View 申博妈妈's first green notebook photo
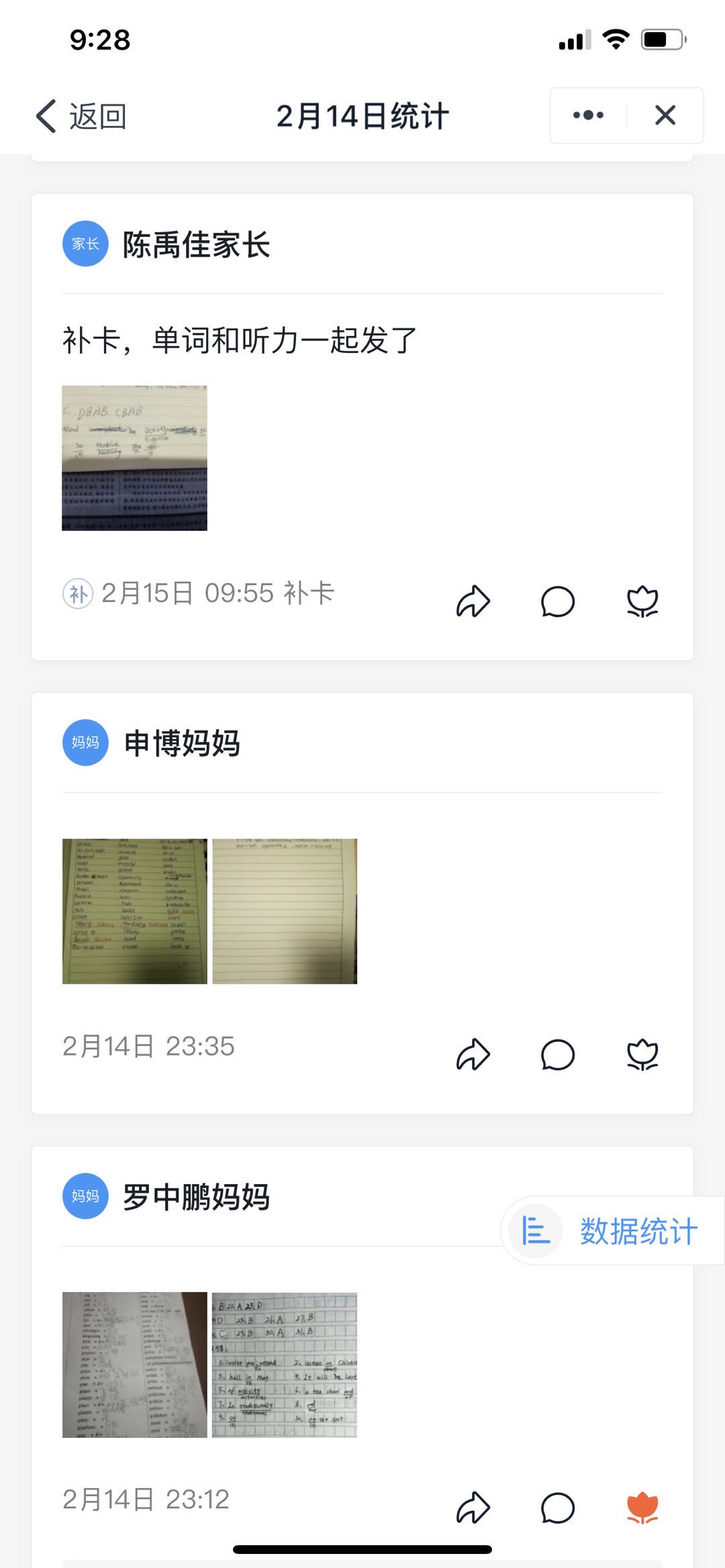Screen dimensions: 725x1568 click(x=134, y=911)
